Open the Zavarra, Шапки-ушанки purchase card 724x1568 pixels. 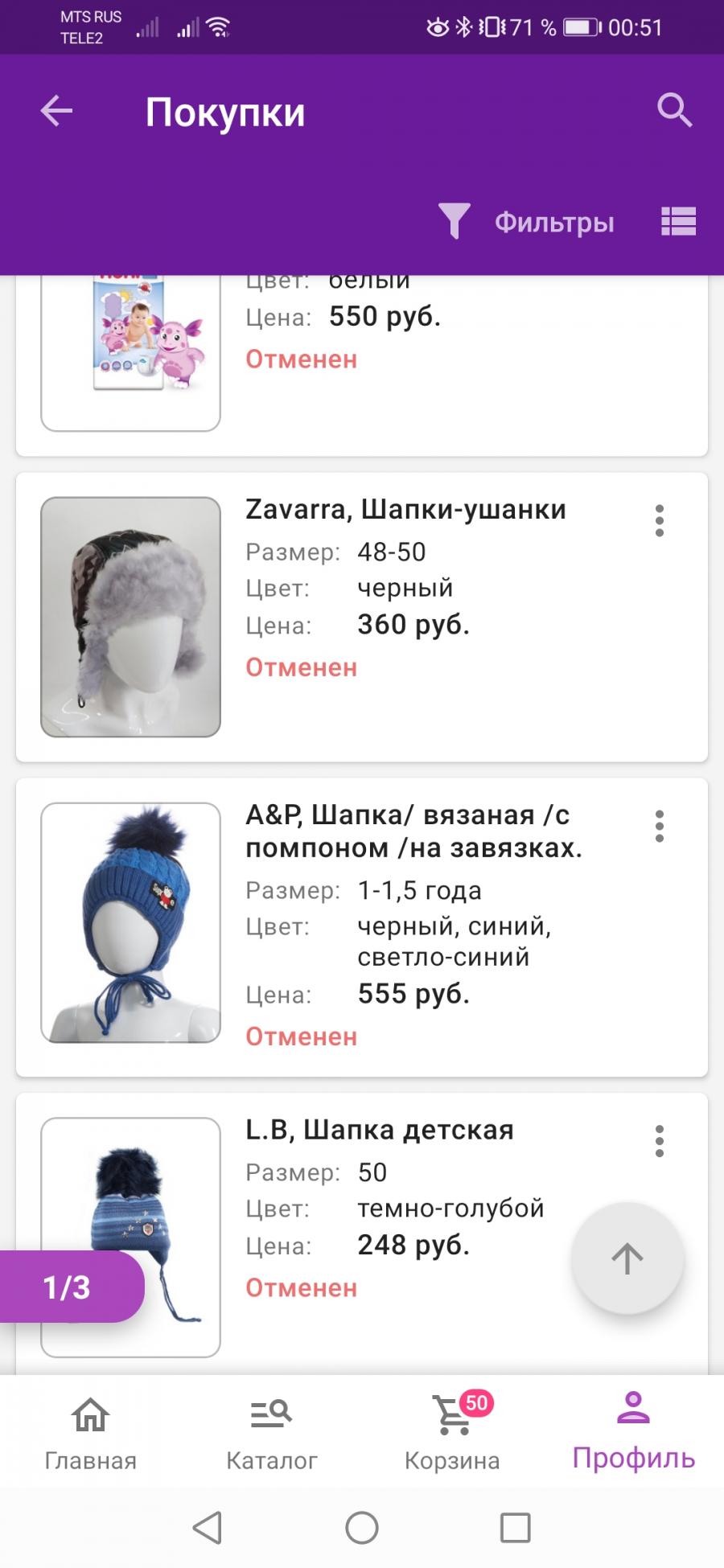pos(362,617)
